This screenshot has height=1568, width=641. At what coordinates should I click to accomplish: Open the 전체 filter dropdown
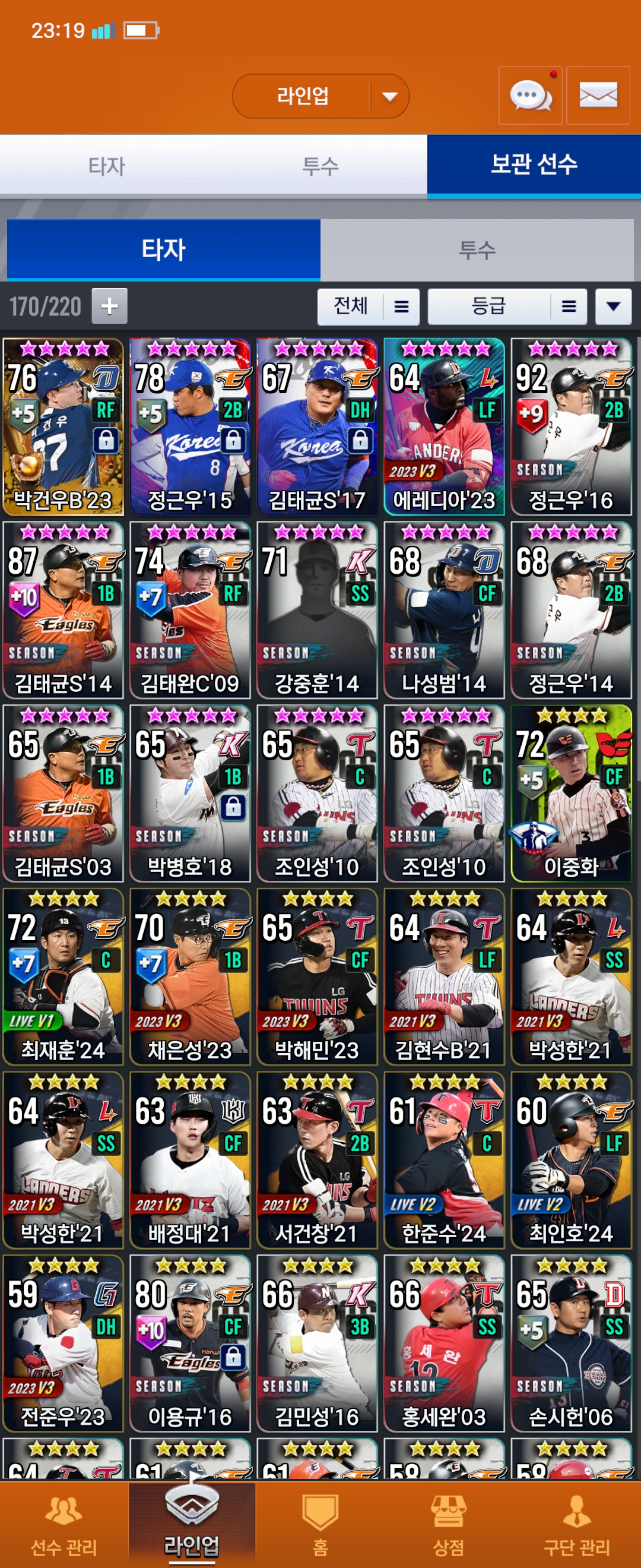tap(367, 305)
